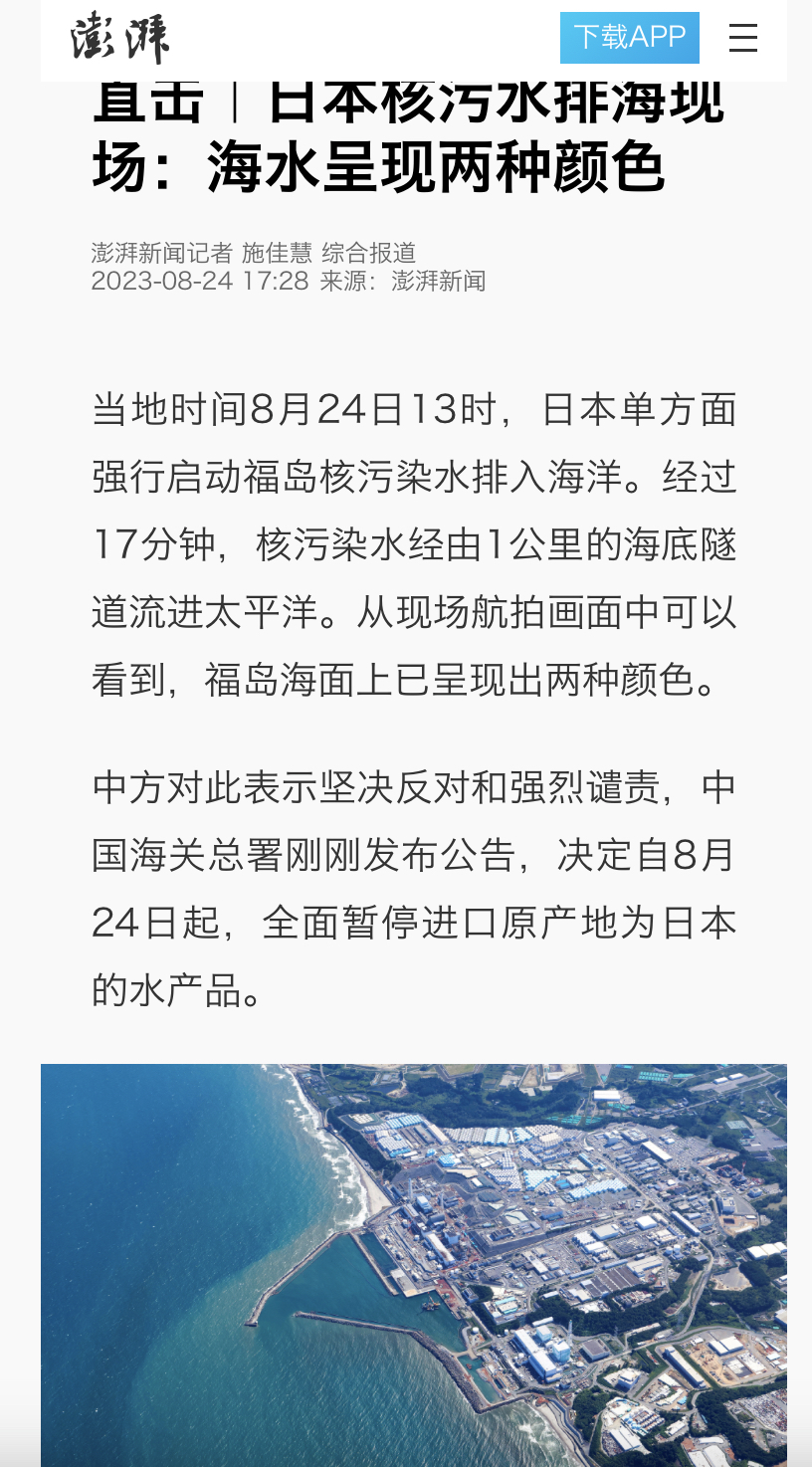Open the 澎湃 logo home link
The image size is (812, 1467).
119,40
